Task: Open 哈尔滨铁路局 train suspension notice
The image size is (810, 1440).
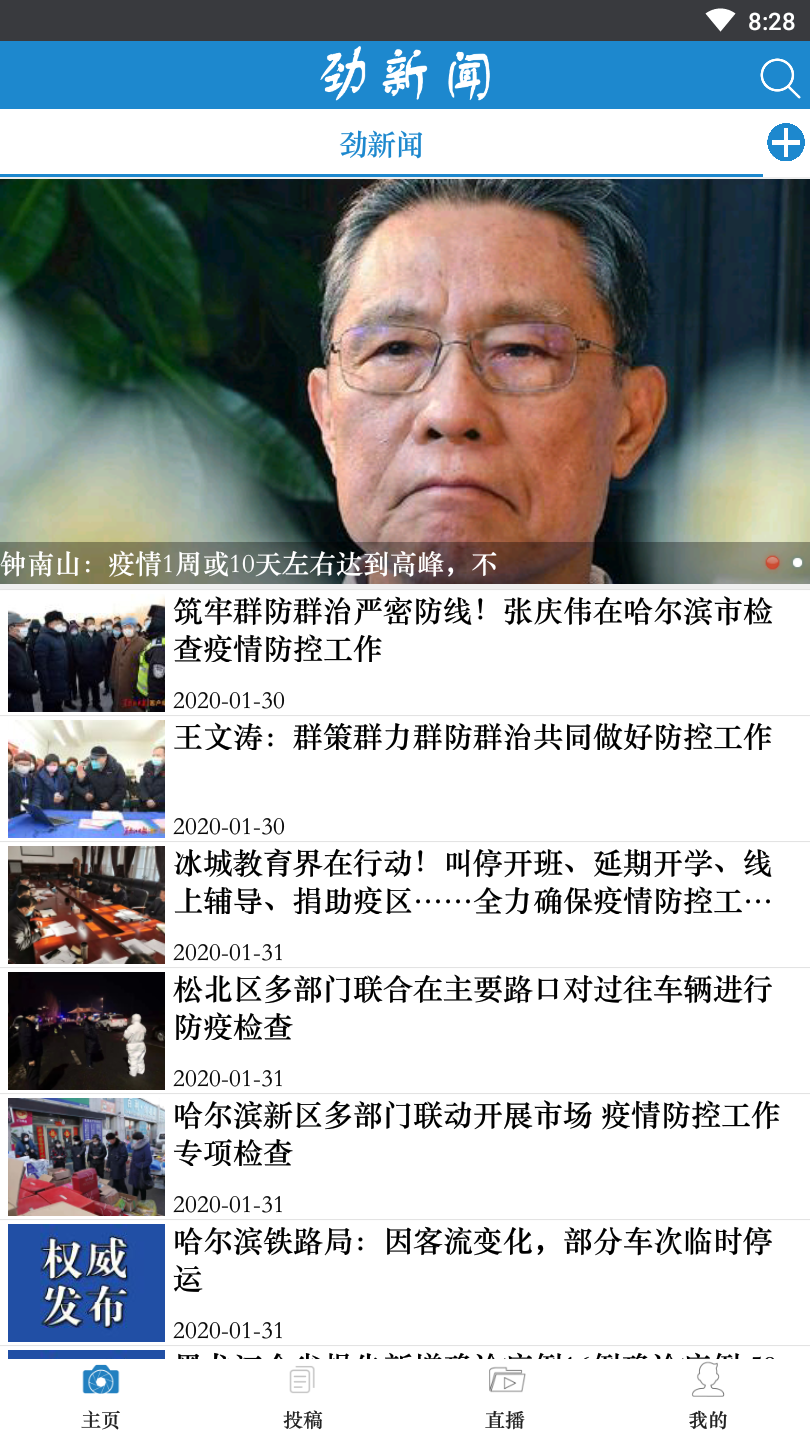Action: pos(472,1260)
